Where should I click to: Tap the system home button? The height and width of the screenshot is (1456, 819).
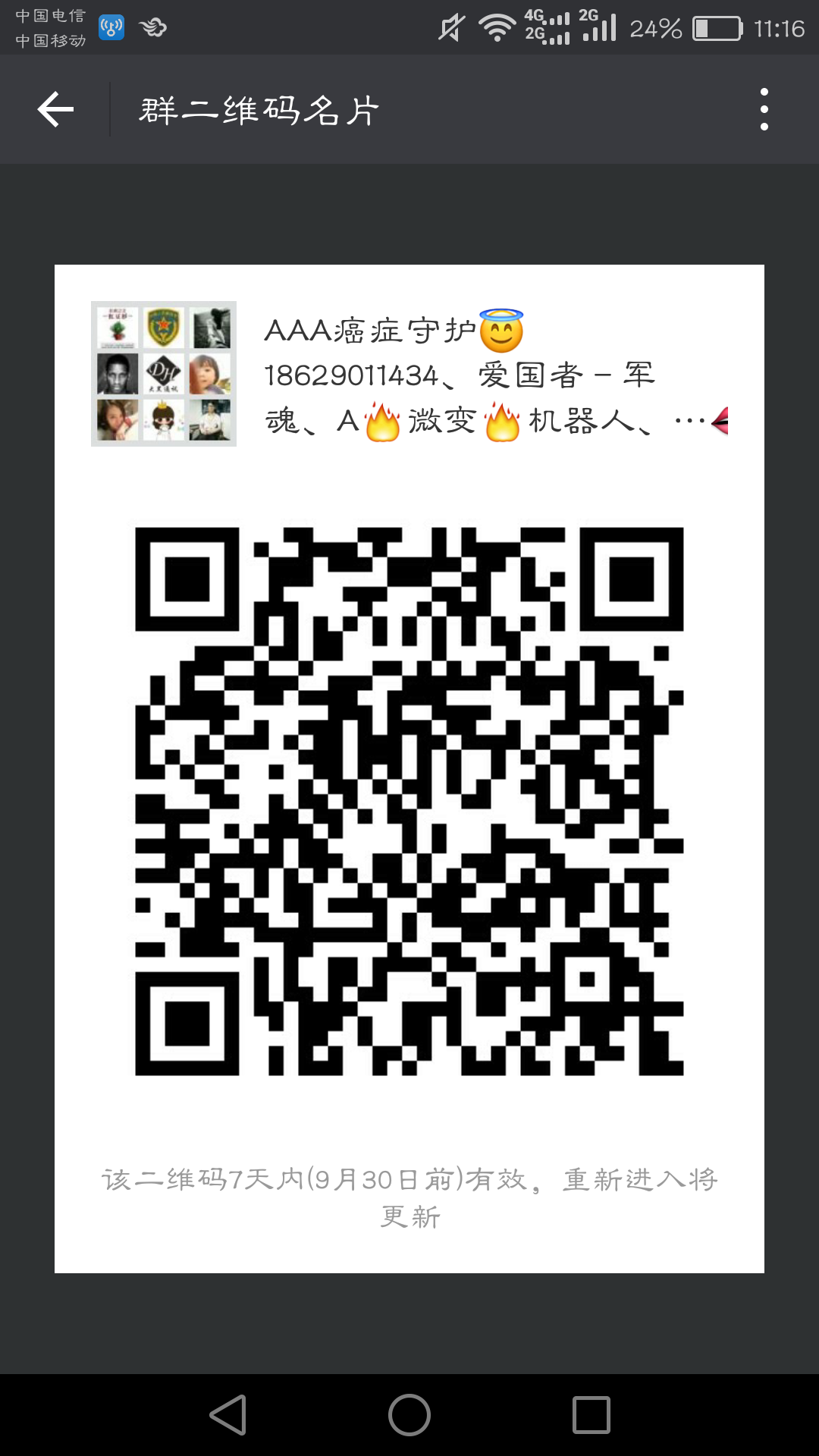pyautogui.click(x=409, y=1415)
